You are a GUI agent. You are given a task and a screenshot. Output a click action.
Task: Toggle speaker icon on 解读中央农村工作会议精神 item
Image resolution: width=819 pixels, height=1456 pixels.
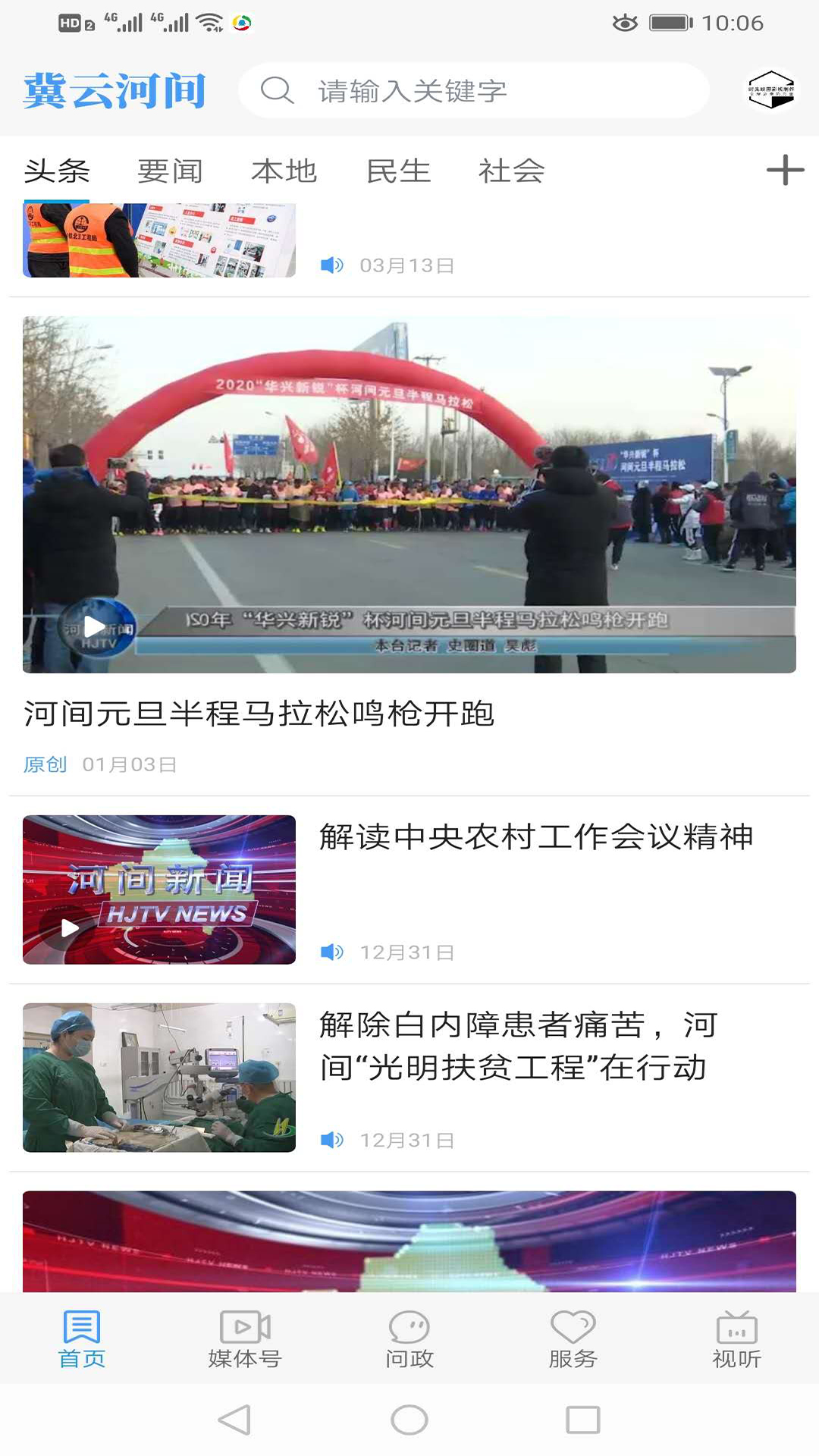pos(331,951)
